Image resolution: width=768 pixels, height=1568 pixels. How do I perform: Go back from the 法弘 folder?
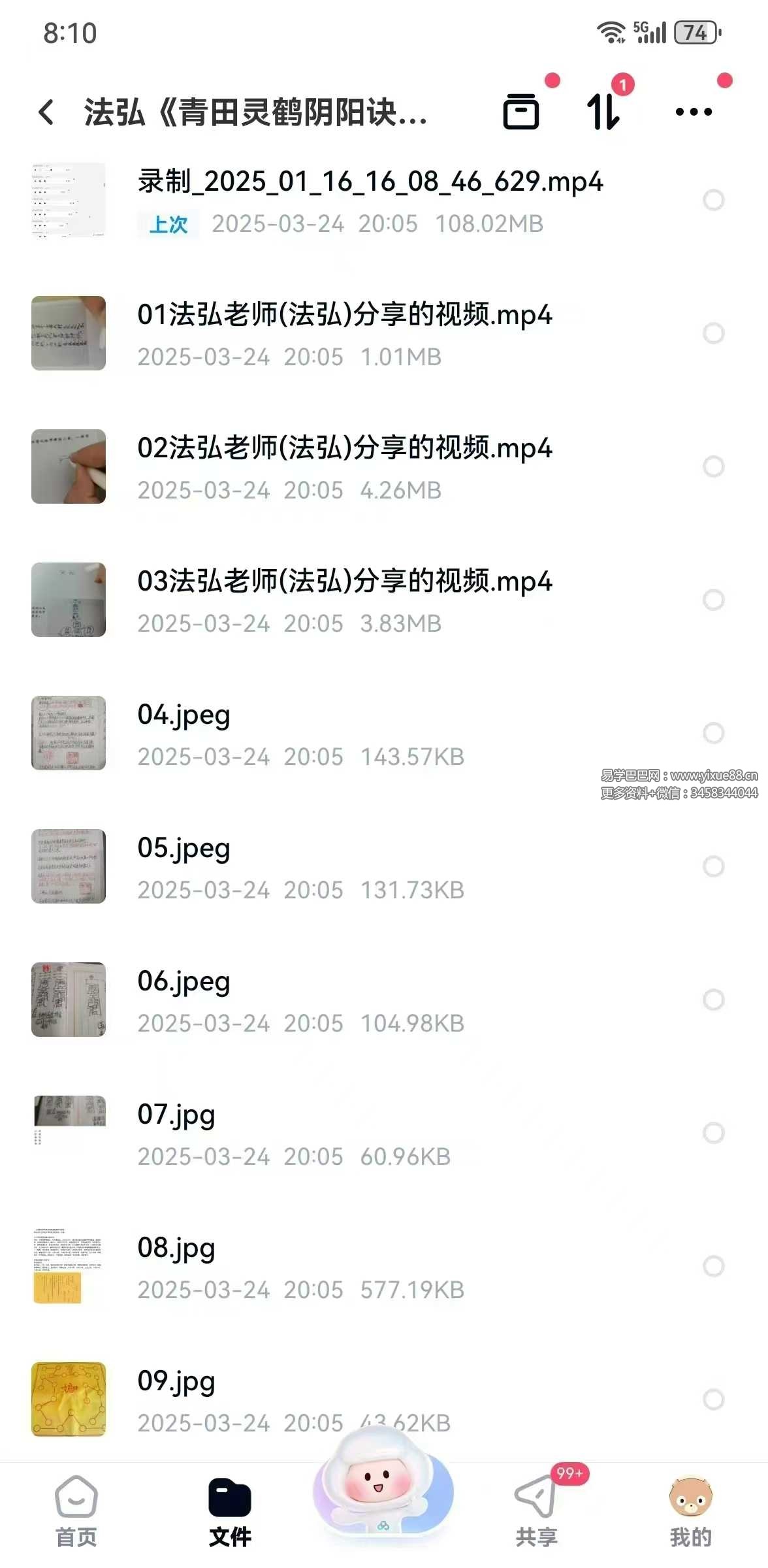click(46, 112)
